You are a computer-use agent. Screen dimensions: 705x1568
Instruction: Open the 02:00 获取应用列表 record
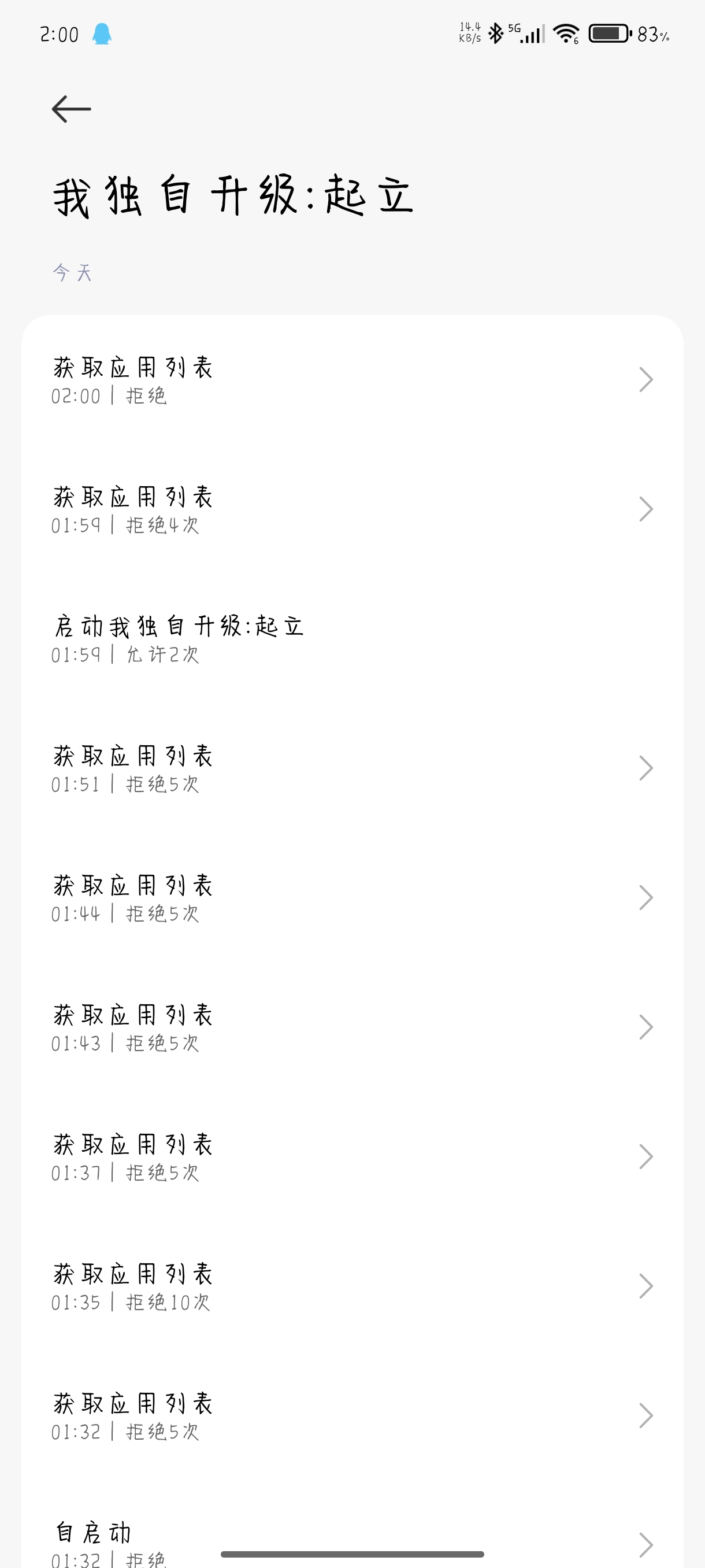[x=352, y=380]
